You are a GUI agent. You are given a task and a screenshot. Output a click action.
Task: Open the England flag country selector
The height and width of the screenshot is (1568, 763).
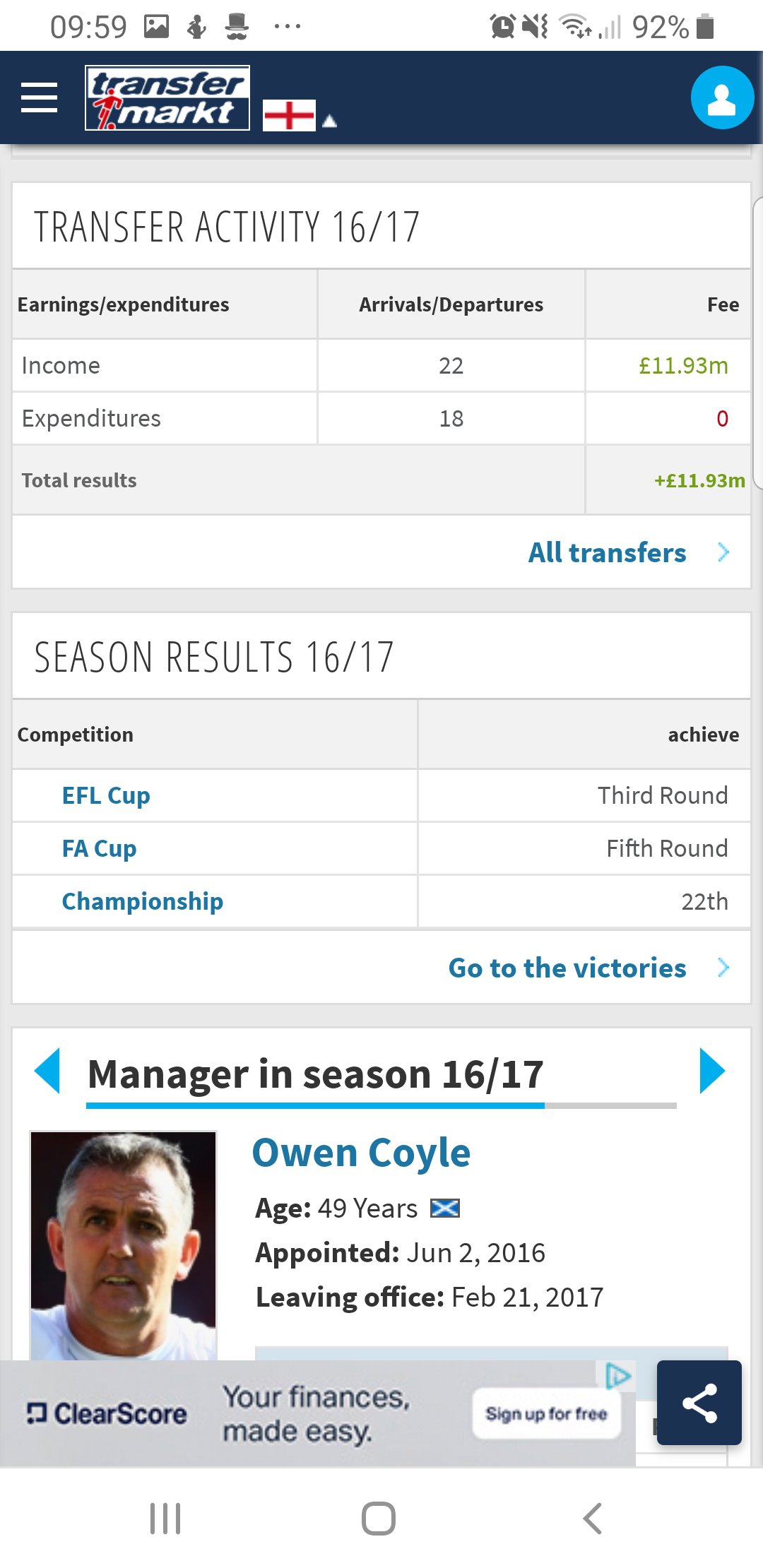pos(300,115)
